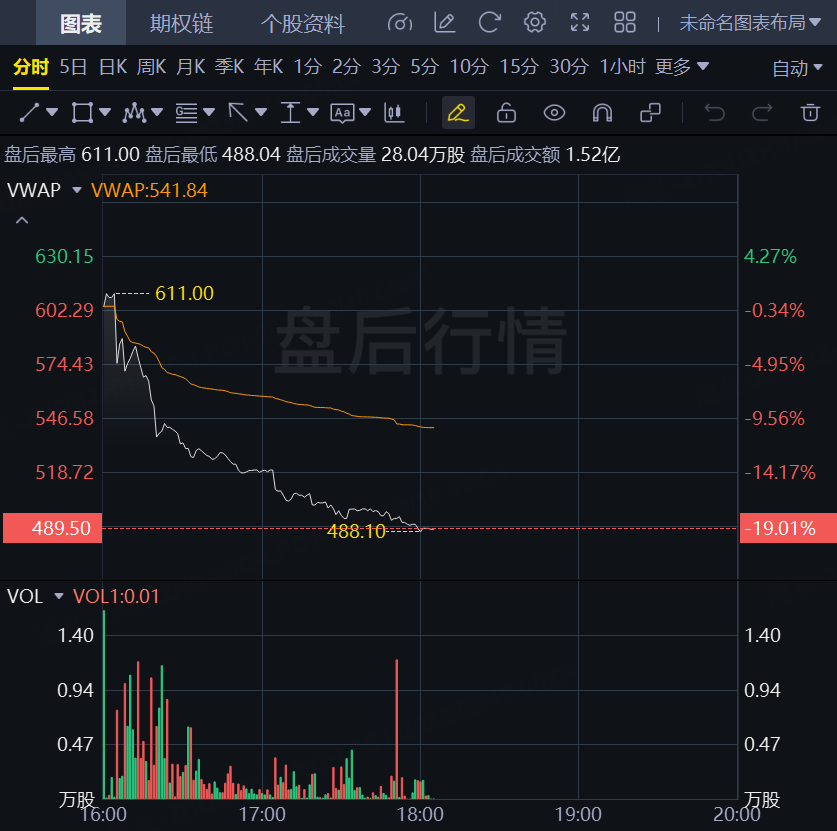
Task: Open the VOL indicator dropdown
Action: tap(59, 596)
